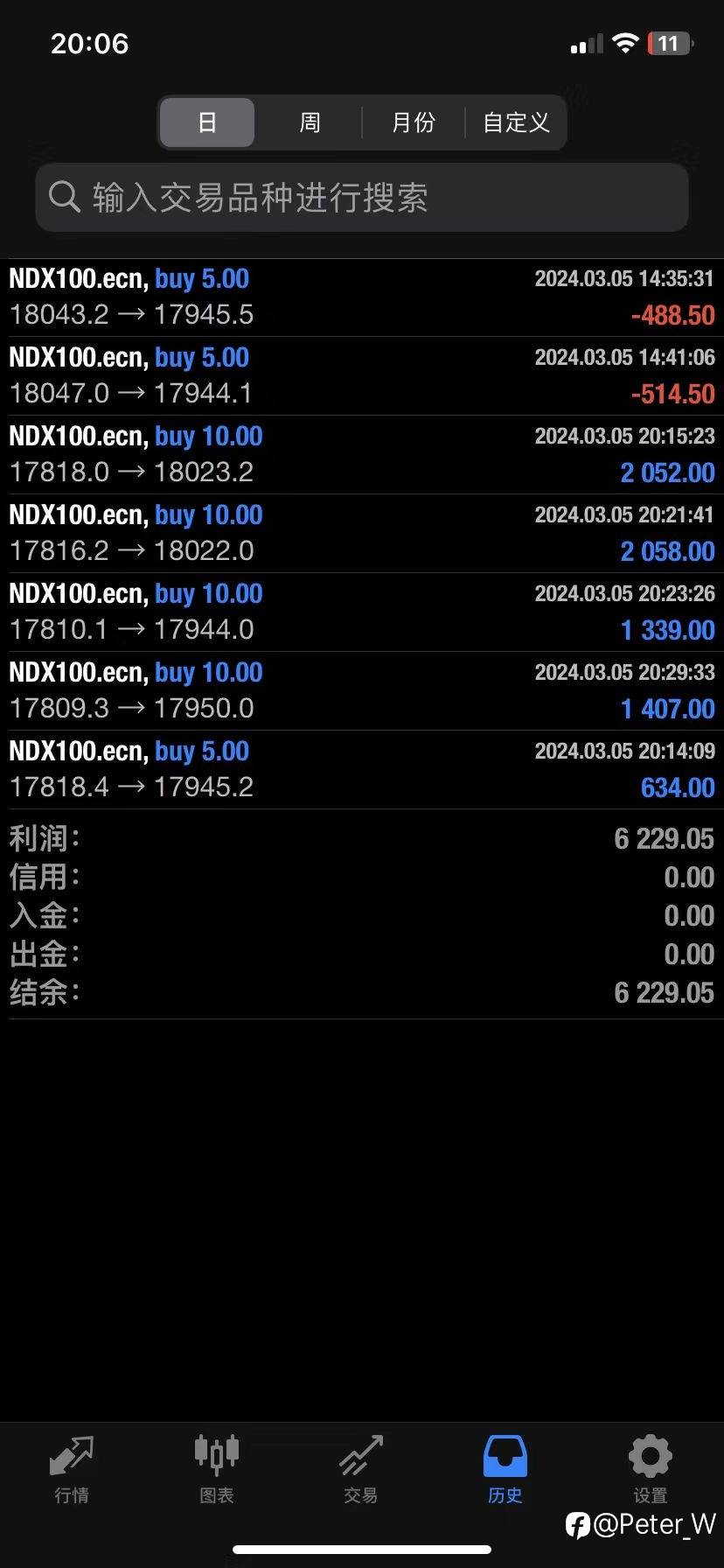The height and width of the screenshot is (1568, 724).
Task: Switch to the 月份 (month) period
Action: 413,122
